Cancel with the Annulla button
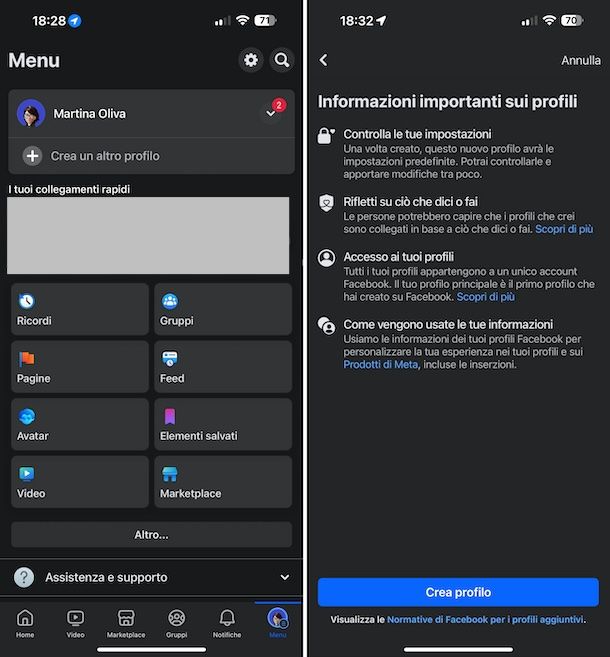Screen dimensions: 610x657 pos(580,61)
